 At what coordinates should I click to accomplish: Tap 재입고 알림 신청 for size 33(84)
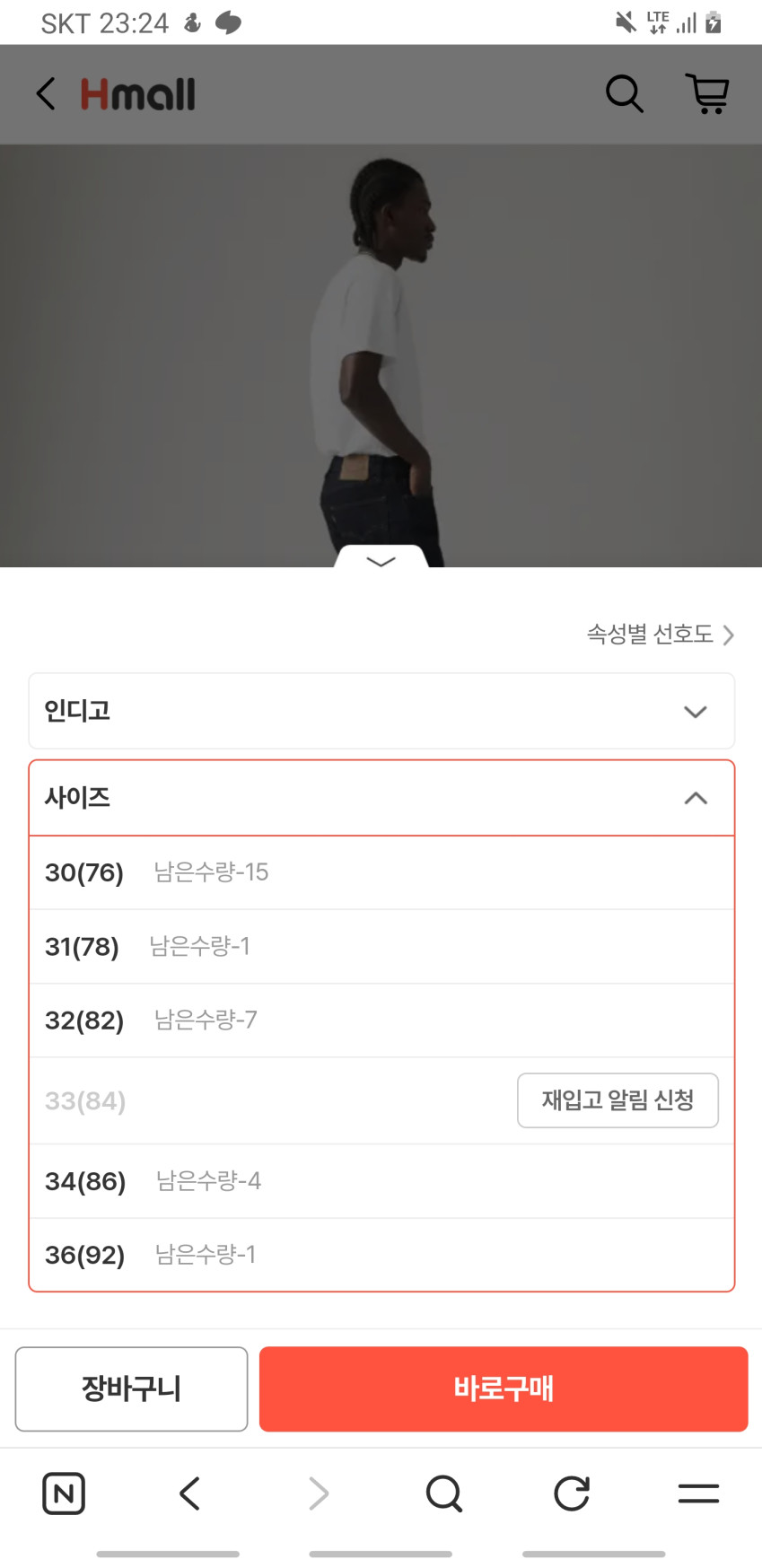point(617,1100)
